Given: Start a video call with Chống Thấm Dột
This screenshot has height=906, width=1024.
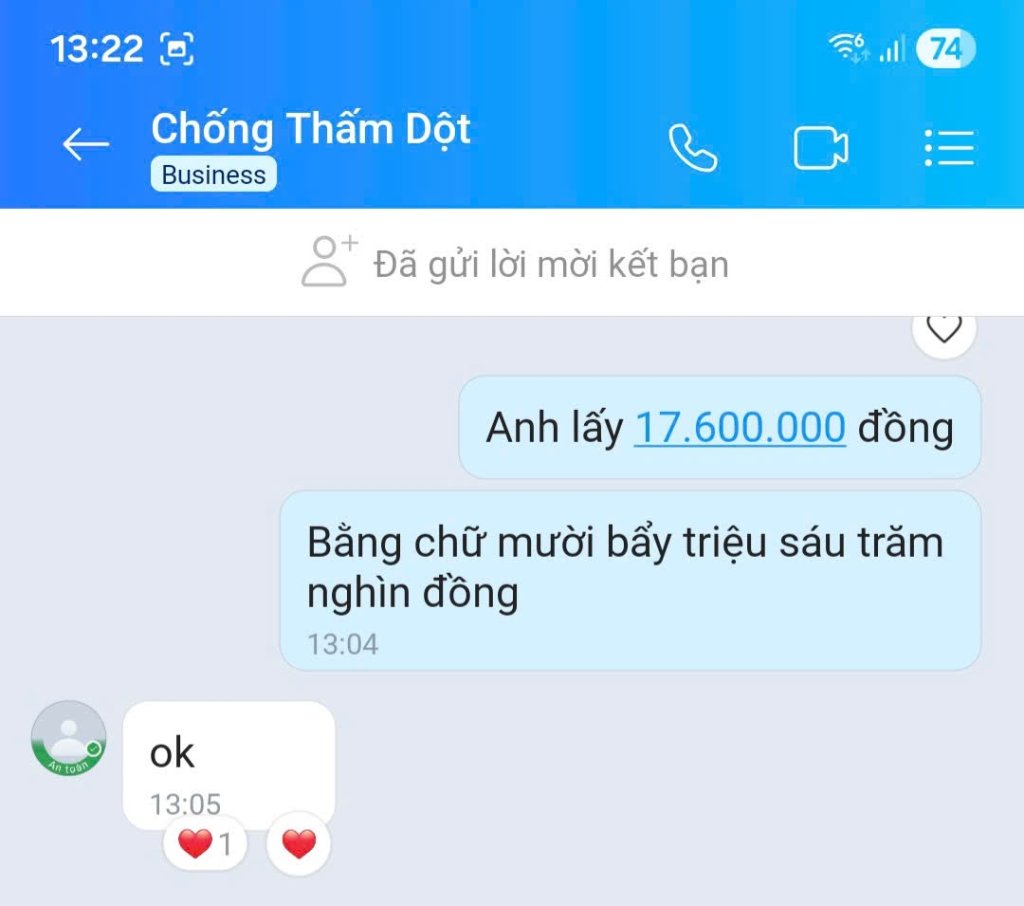Looking at the screenshot, I should (x=820, y=149).
